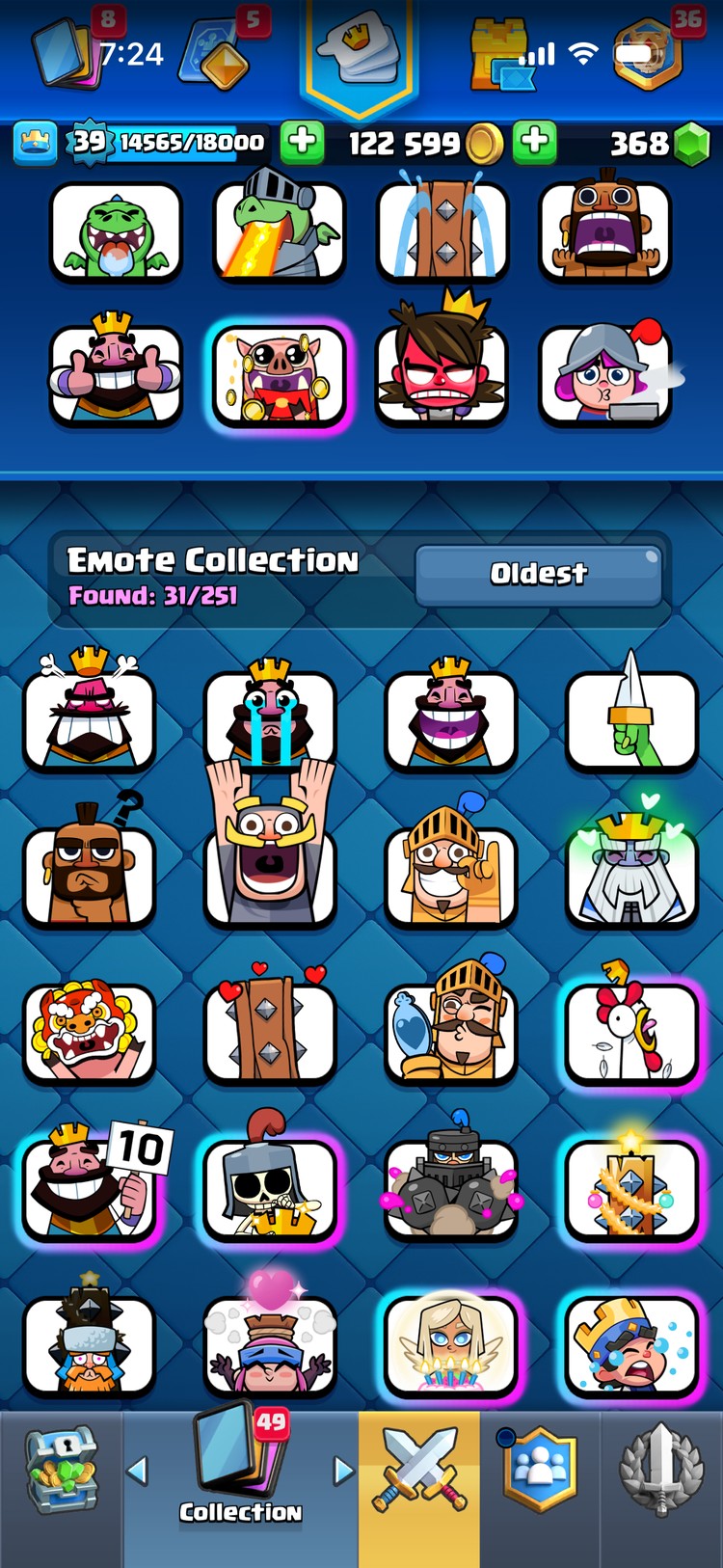Open the gems counter showing 368
Screen dimensions: 723x1568
click(656, 144)
